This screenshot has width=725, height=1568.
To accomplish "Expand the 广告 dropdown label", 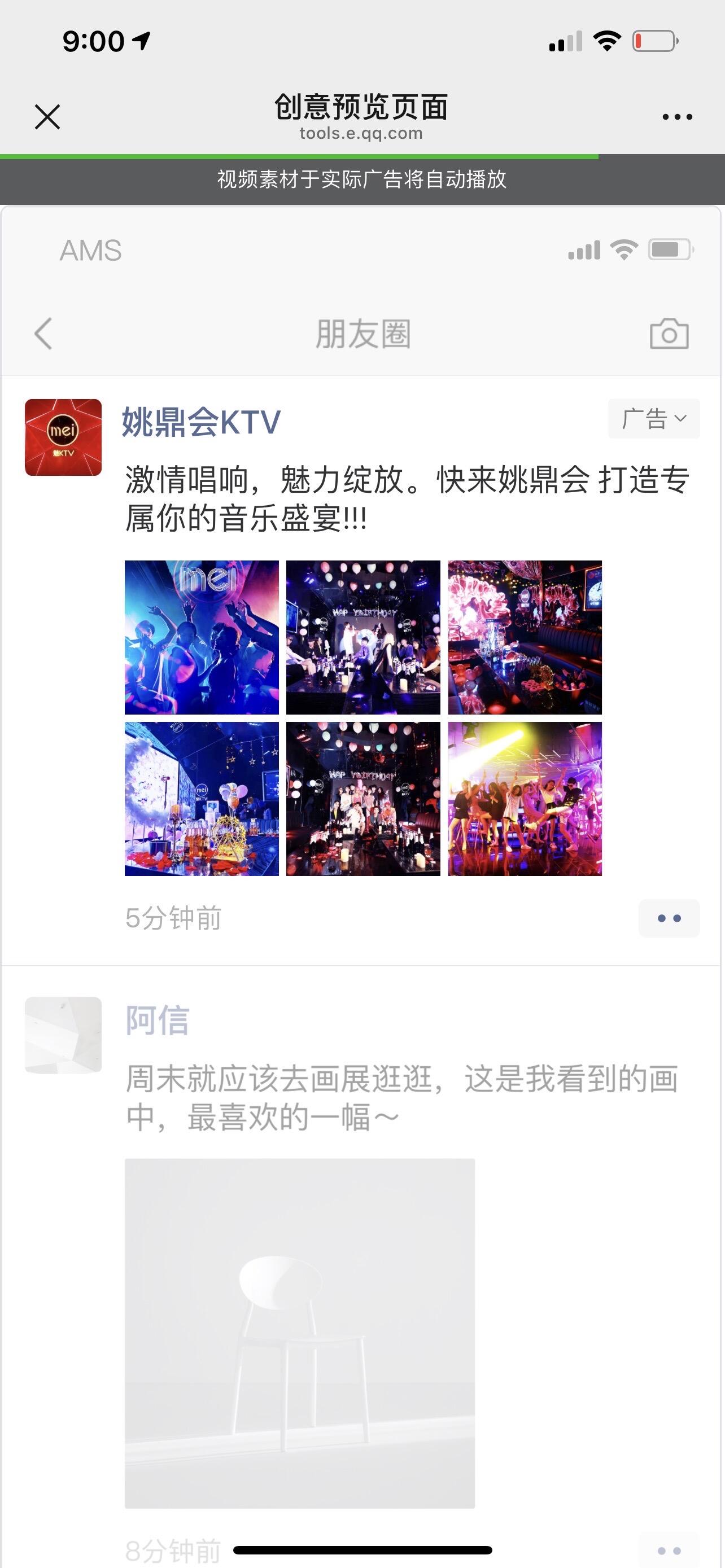I will 653,419.
